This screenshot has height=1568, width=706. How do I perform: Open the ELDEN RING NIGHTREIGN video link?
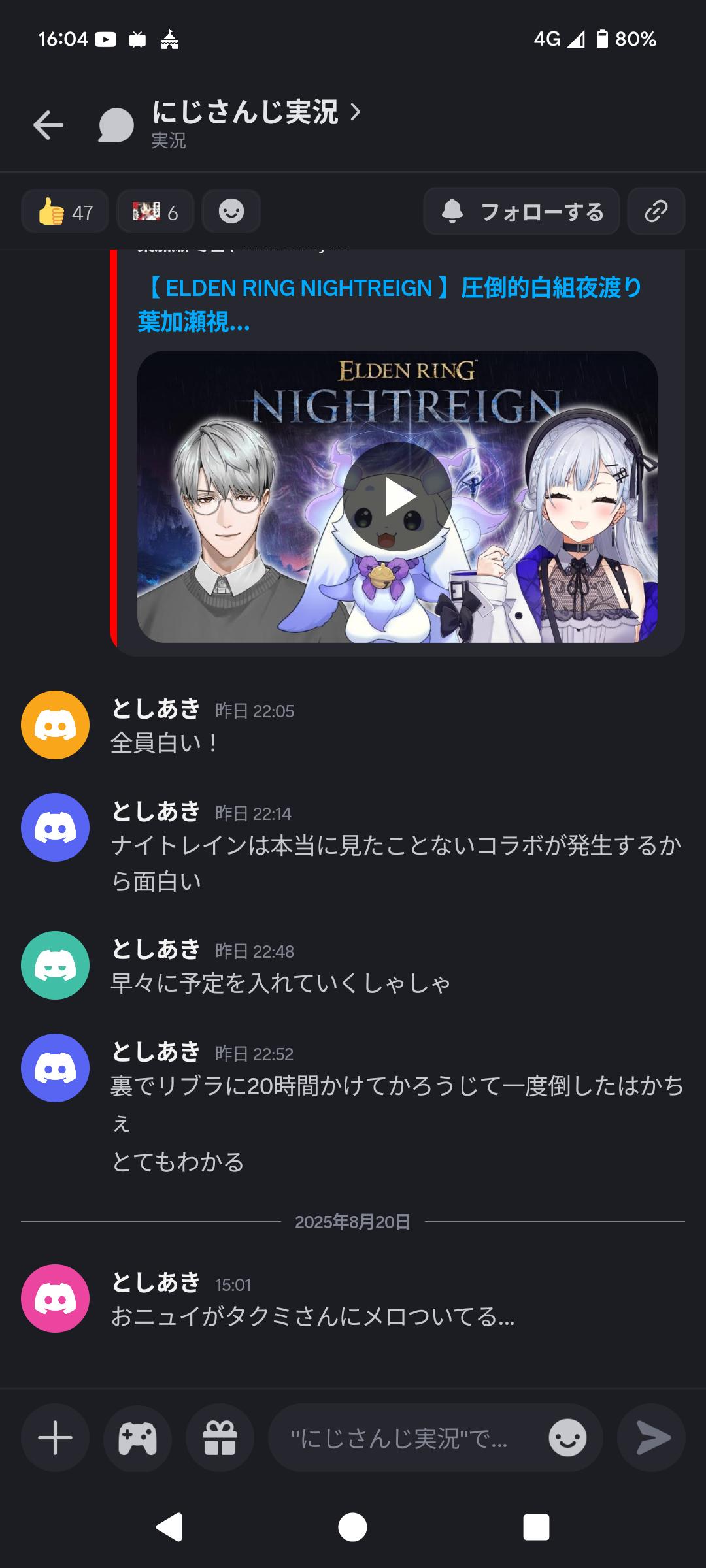click(x=390, y=304)
